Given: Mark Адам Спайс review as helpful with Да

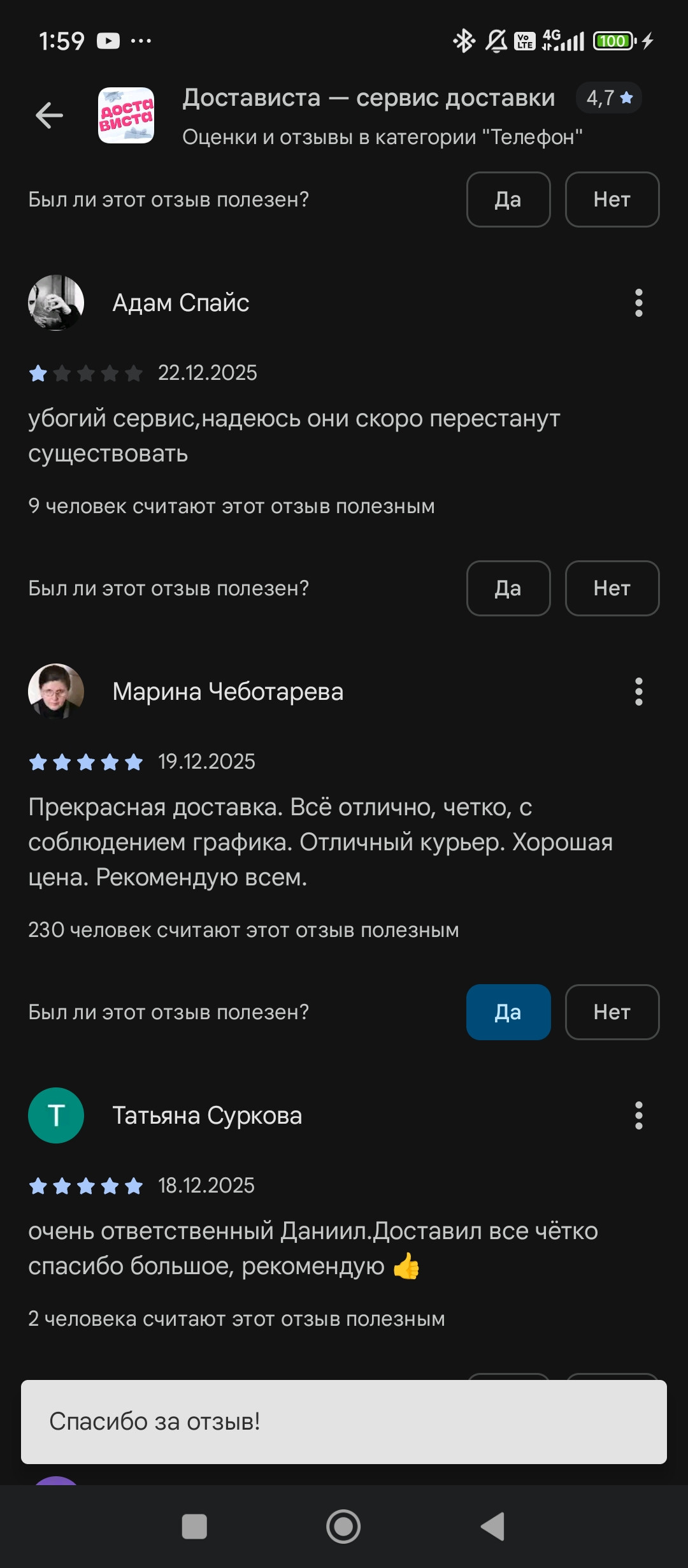Looking at the screenshot, I should click(508, 588).
